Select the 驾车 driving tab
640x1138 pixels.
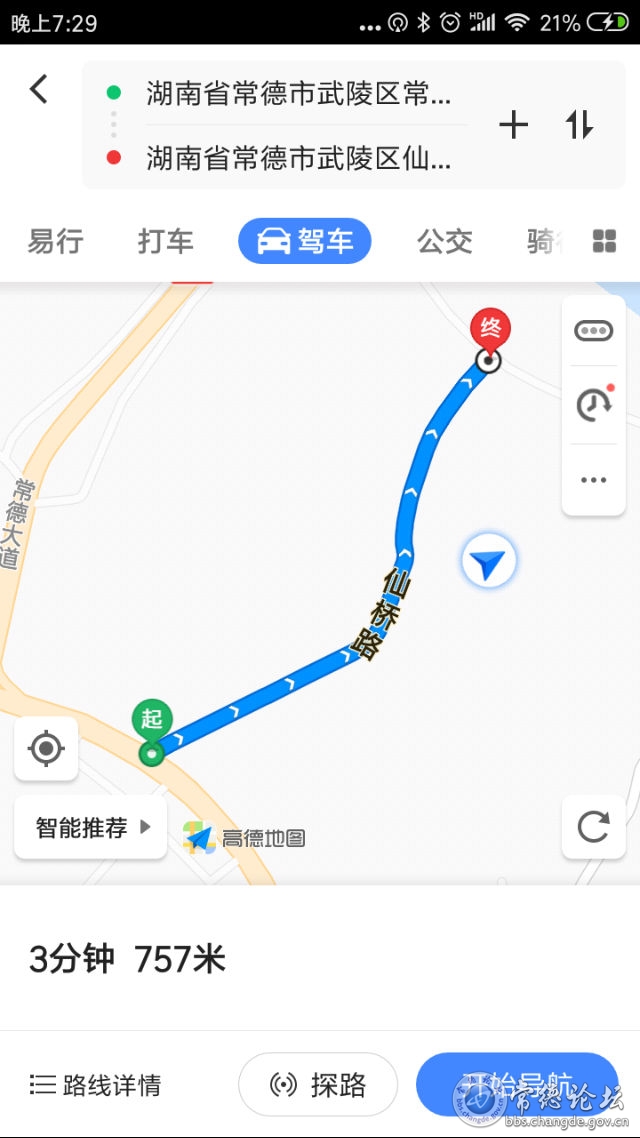(305, 241)
